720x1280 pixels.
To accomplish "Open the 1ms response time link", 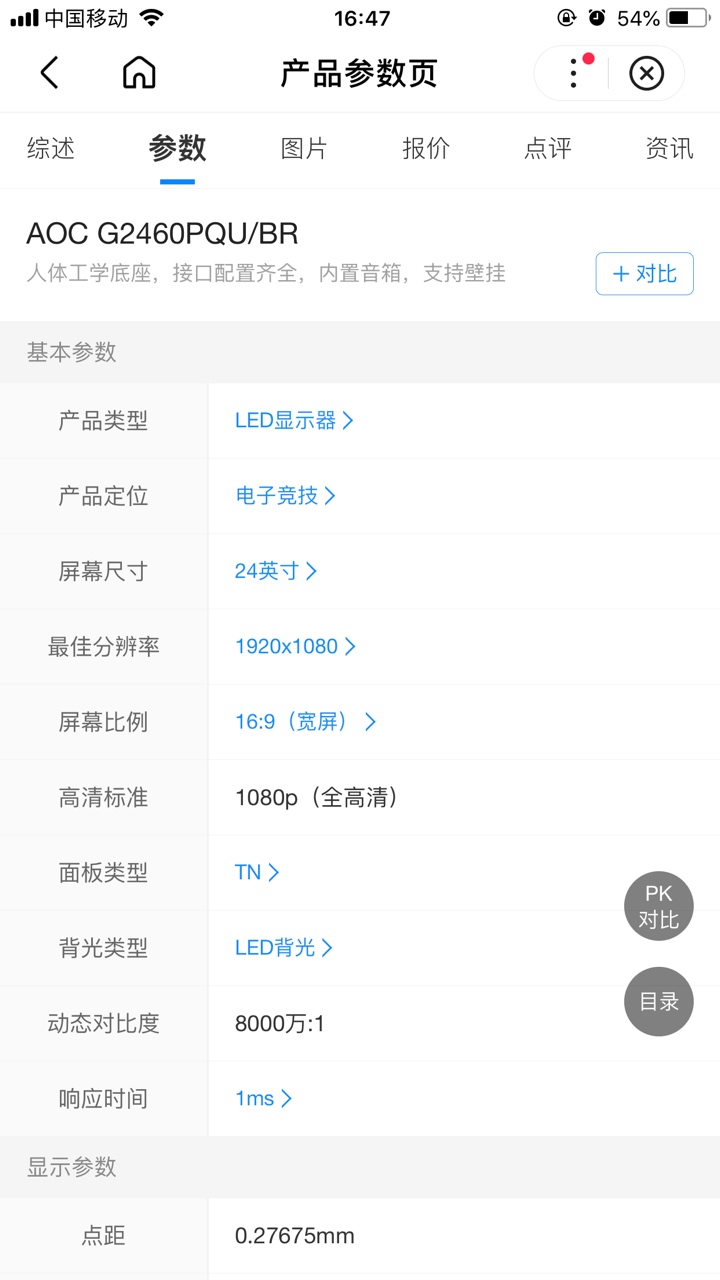I will coord(263,1099).
